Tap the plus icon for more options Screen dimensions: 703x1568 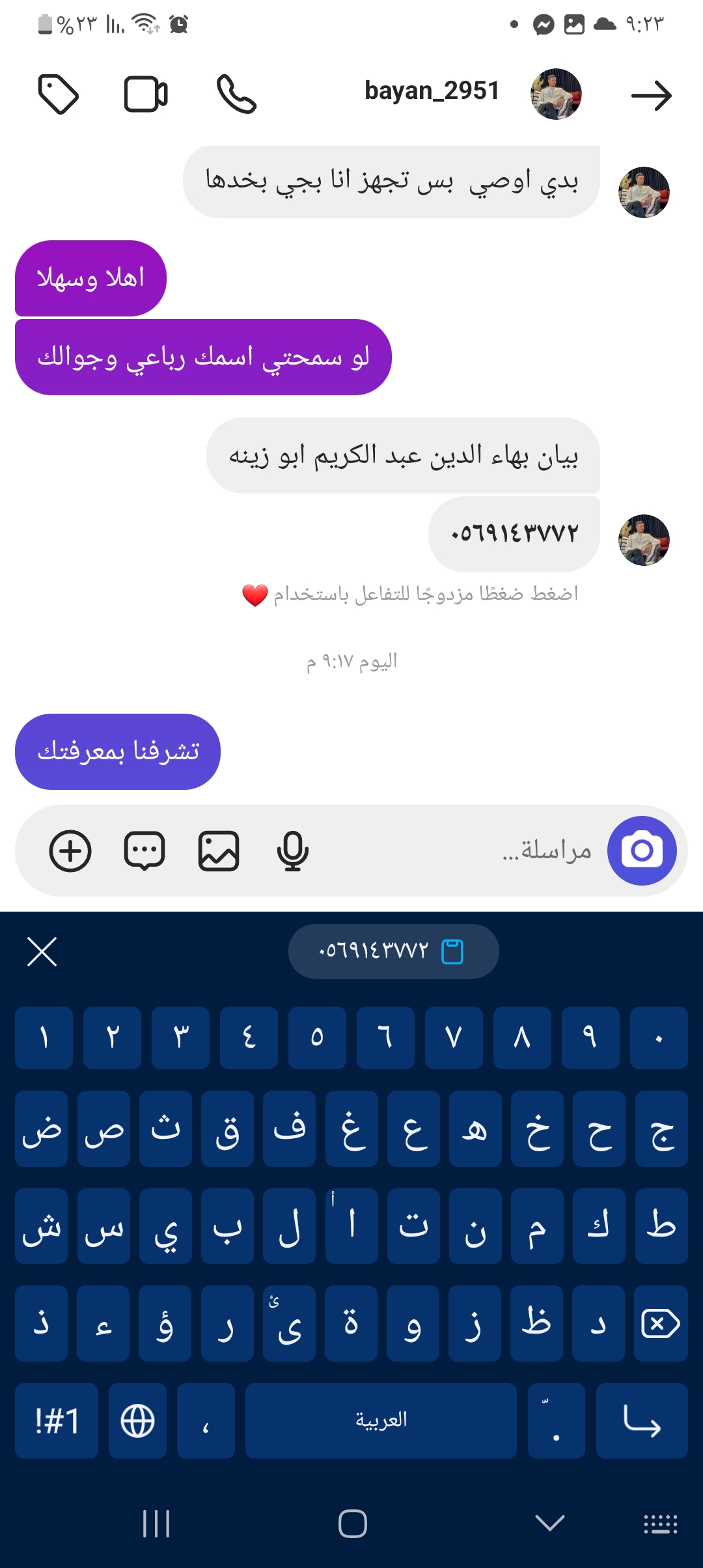[x=70, y=850]
